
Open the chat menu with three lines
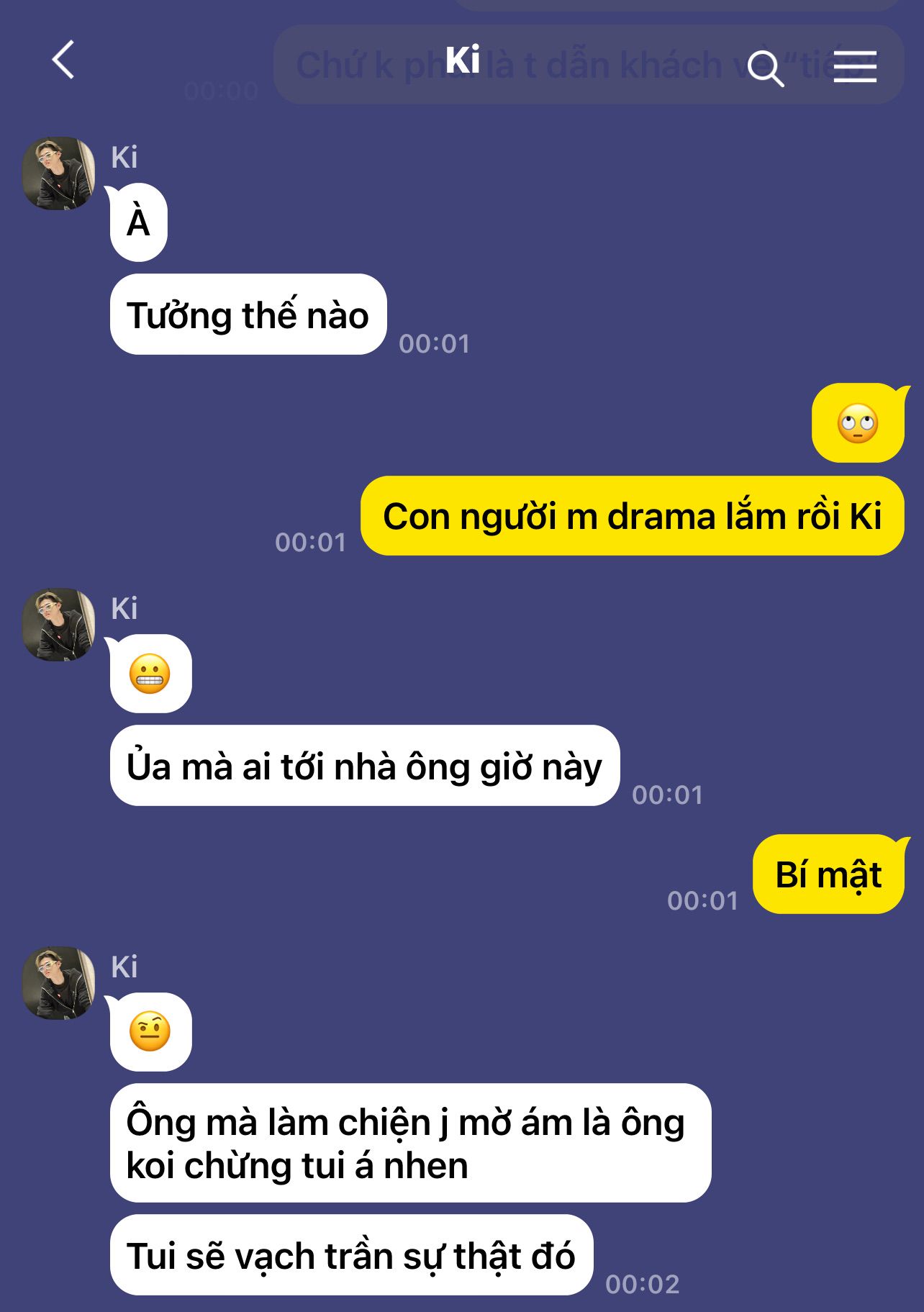(x=855, y=67)
